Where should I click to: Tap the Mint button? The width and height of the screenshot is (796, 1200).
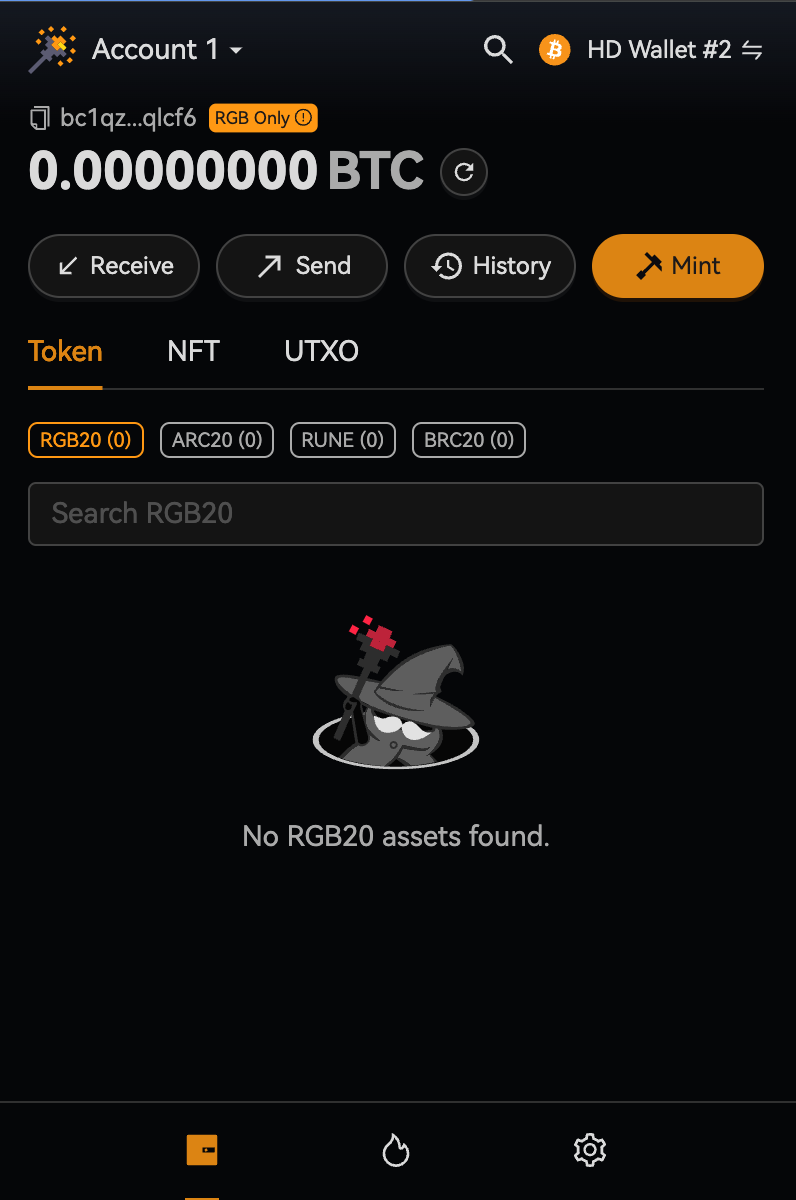tap(678, 266)
